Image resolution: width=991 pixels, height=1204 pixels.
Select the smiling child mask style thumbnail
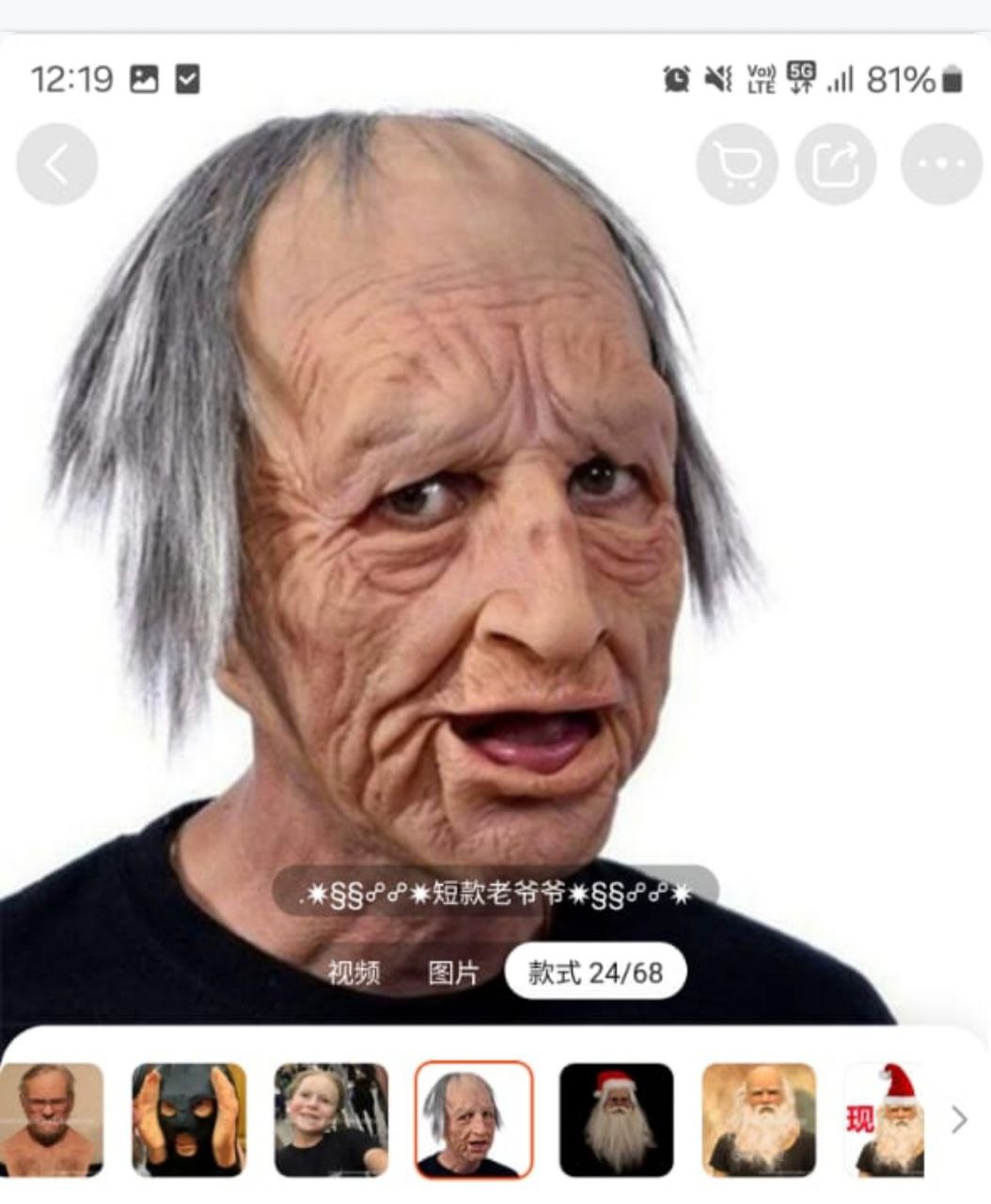[x=331, y=1119]
